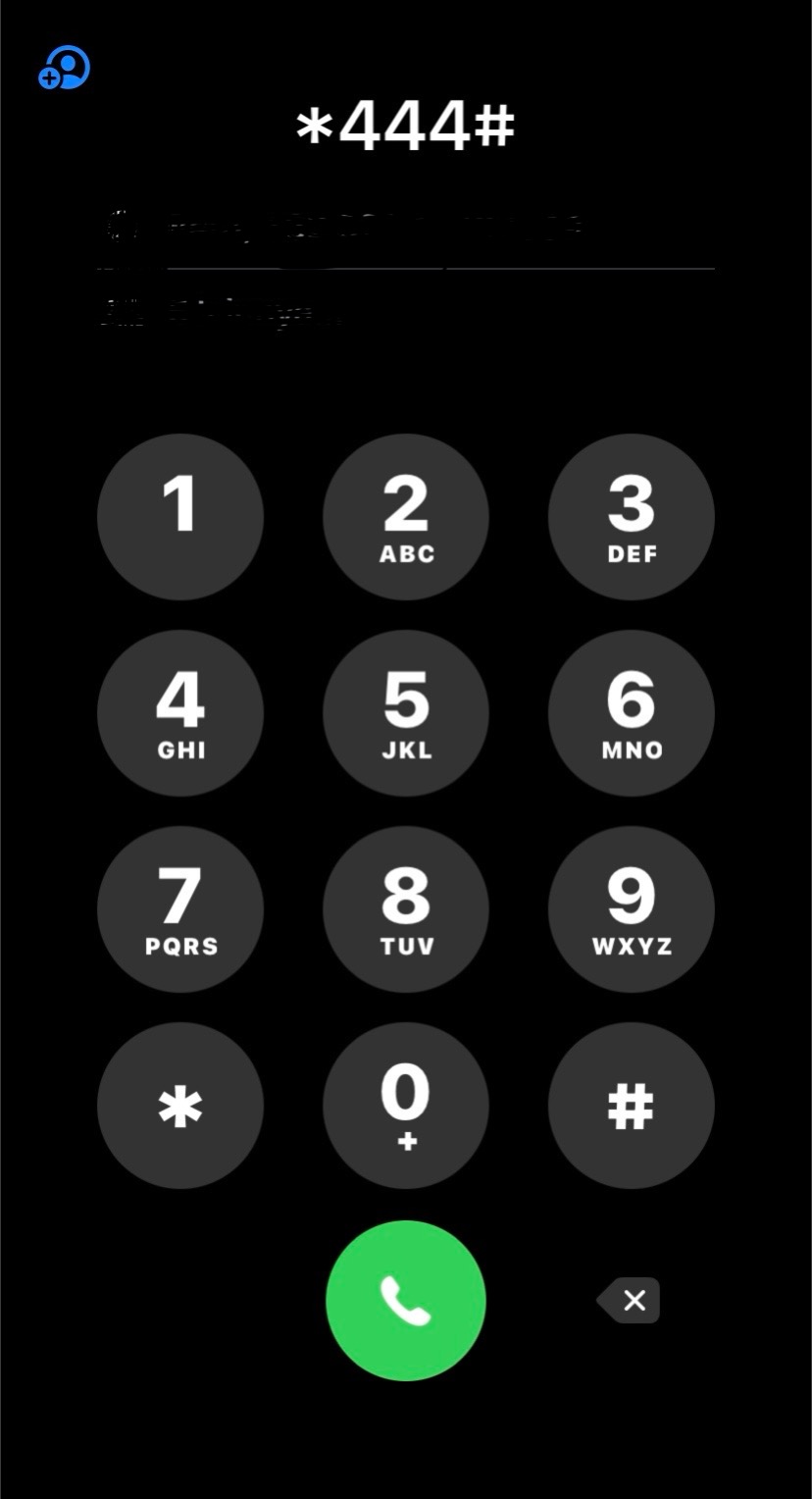This screenshot has width=812, height=1499.
Task: Tap the 5 JKL key
Action: (406, 713)
